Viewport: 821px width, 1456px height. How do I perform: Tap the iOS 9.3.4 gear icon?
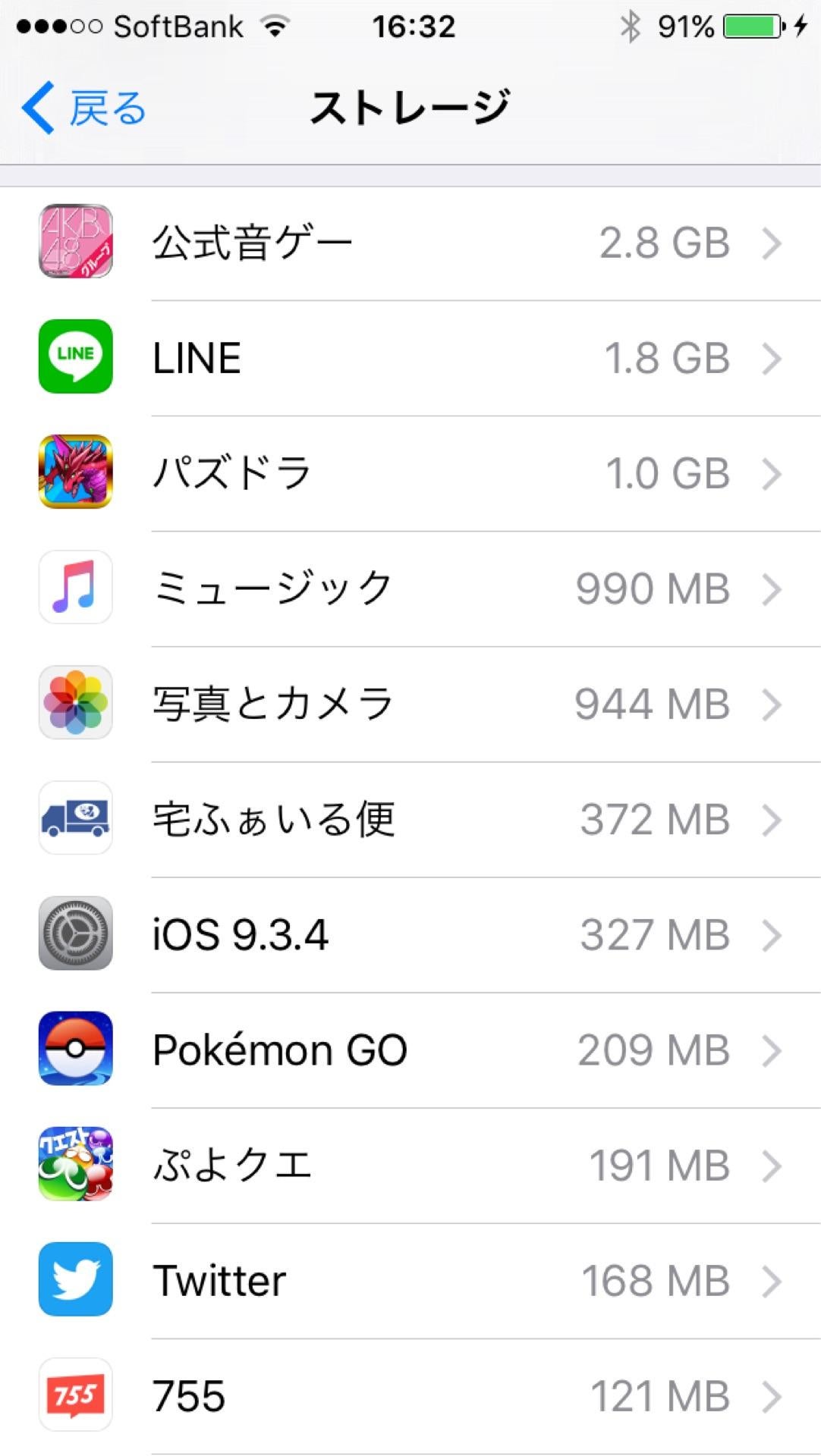75,934
